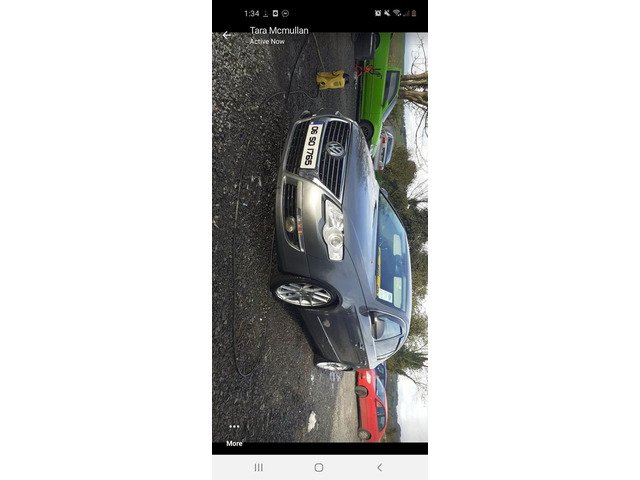640x480 pixels.
Task: Go back from the photo viewer
Action: tap(227, 35)
